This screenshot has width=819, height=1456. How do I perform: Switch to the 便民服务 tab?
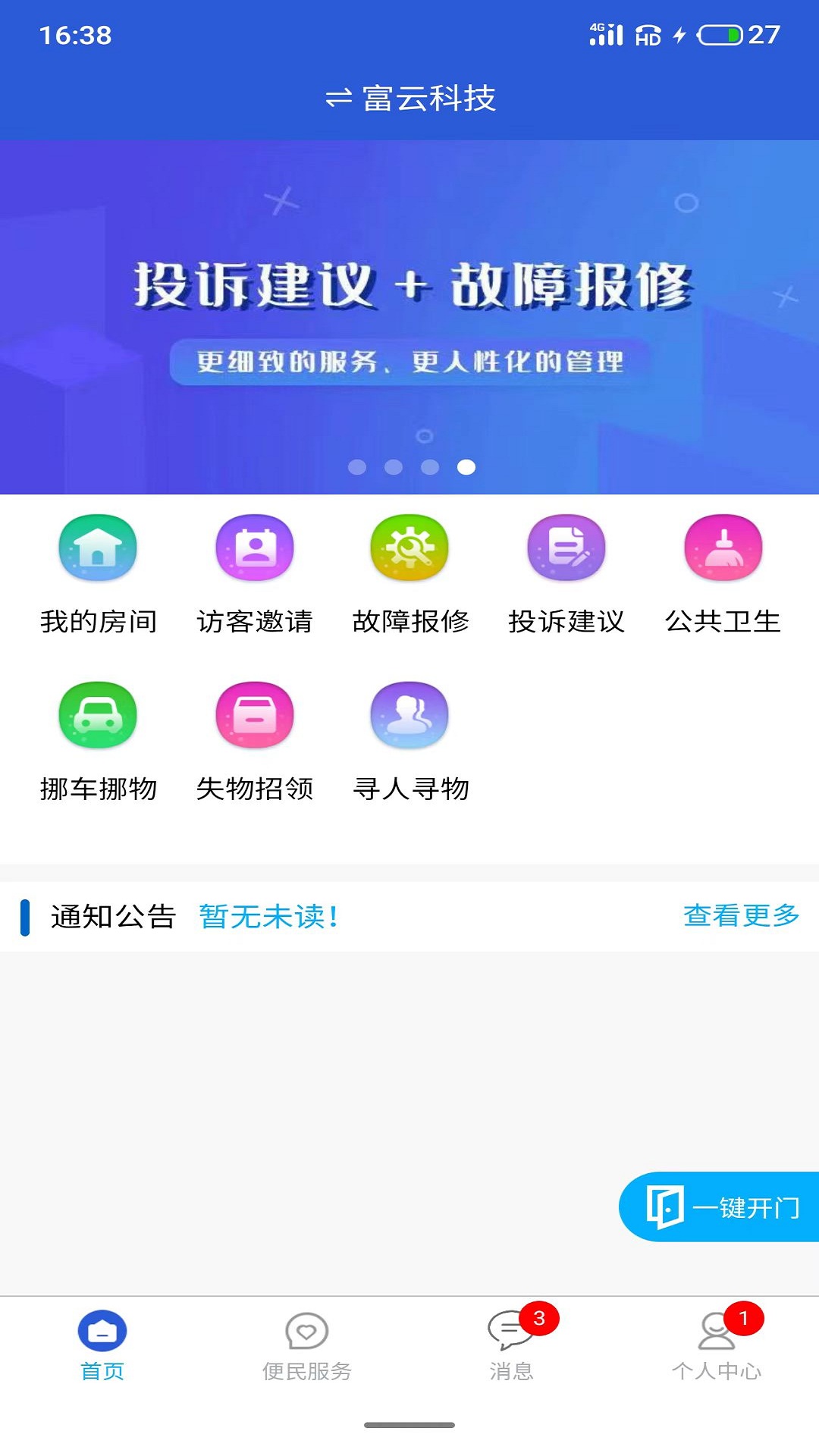pos(306,1345)
